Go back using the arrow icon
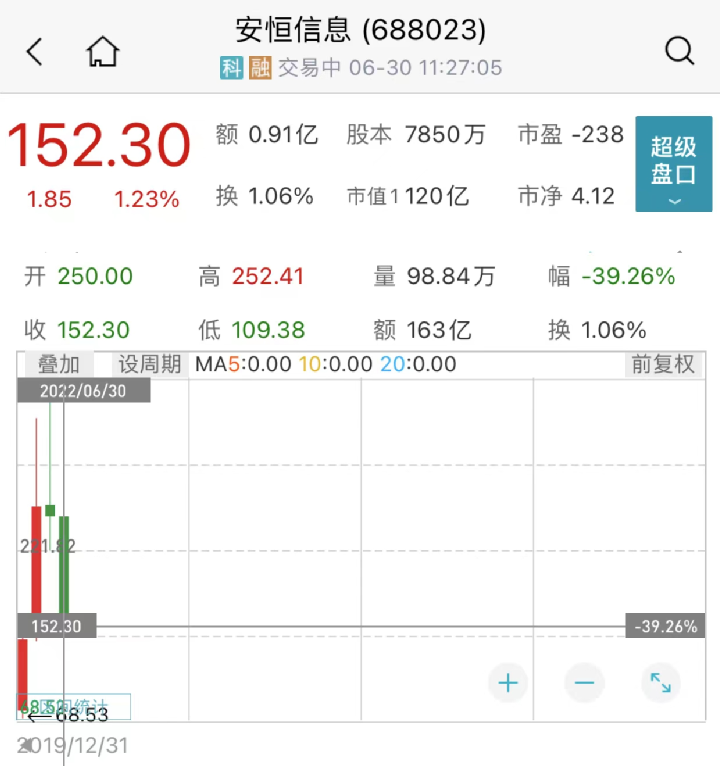 click(x=36, y=51)
